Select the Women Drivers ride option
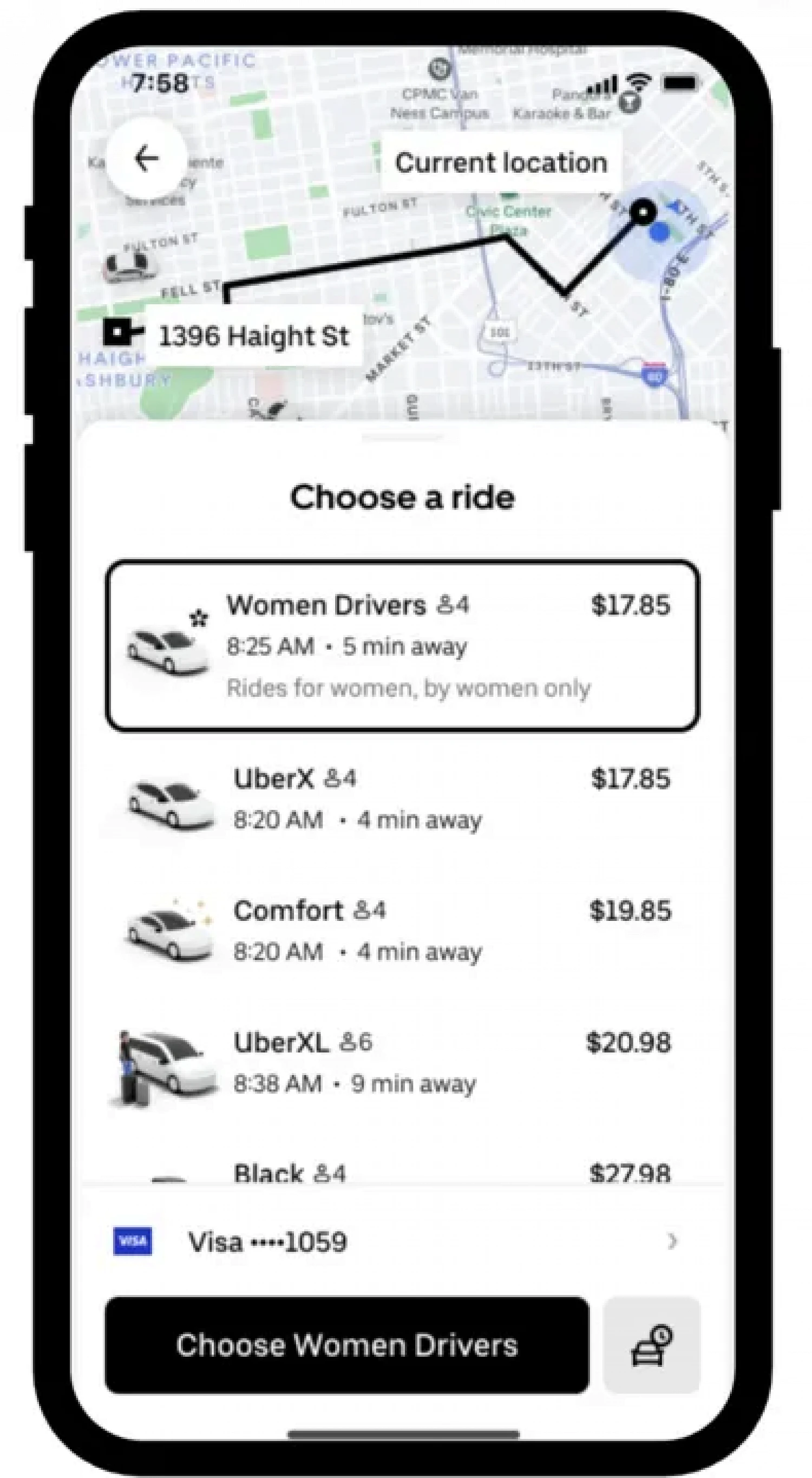The height and width of the screenshot is (1478, 812). 402,646
